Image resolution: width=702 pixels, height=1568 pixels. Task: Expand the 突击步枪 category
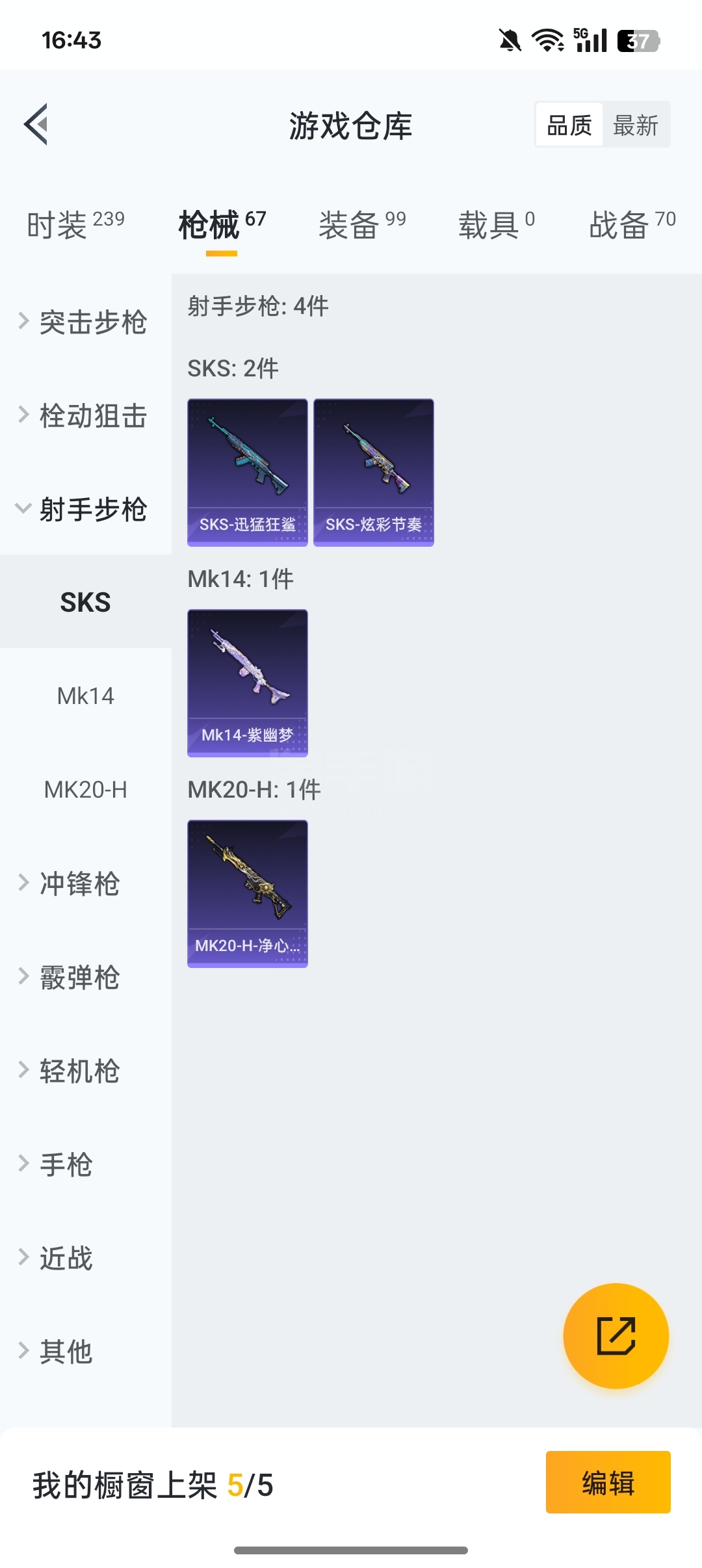86,322
